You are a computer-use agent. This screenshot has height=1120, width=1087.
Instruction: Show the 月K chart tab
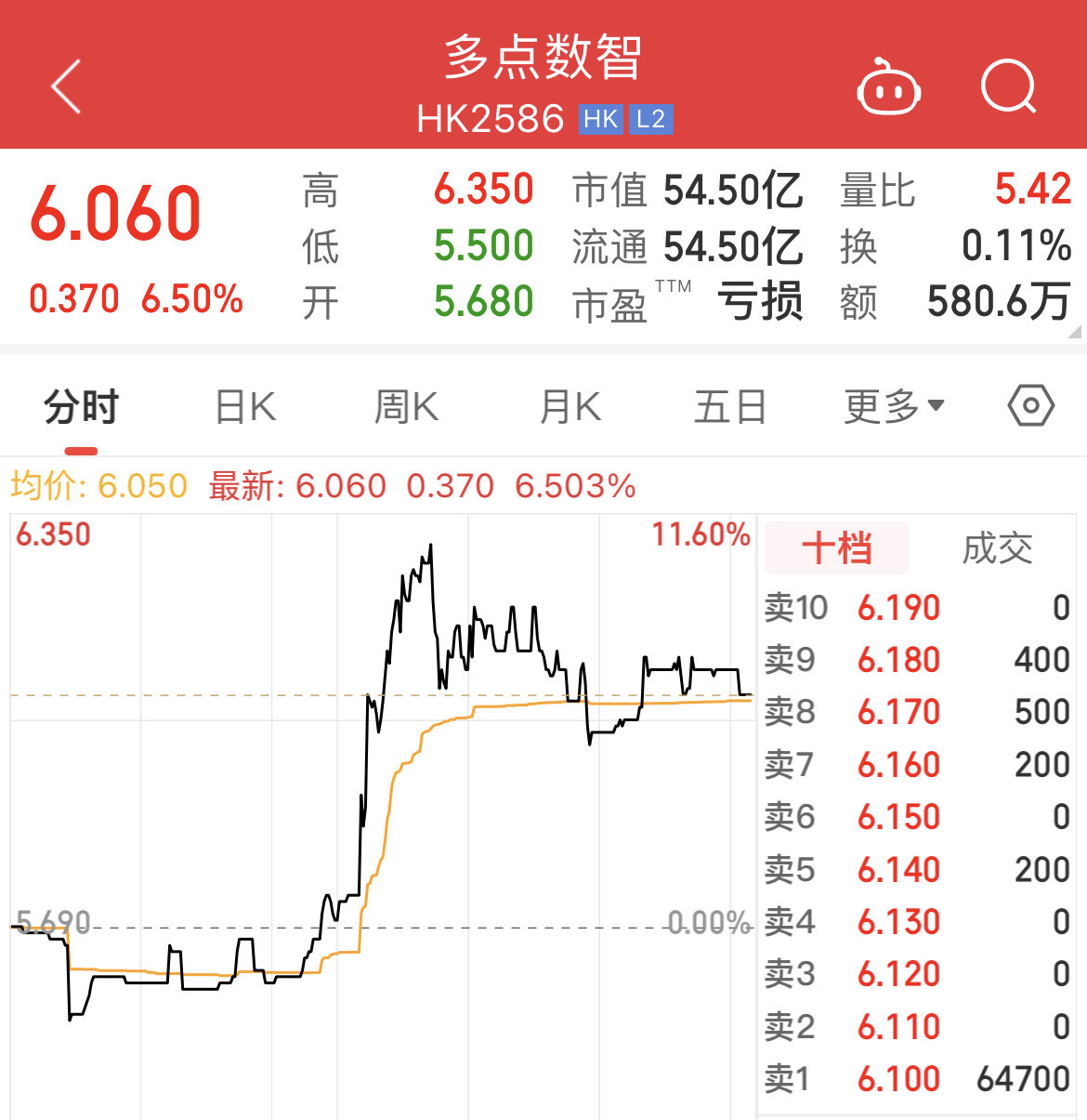pos(570,407)
